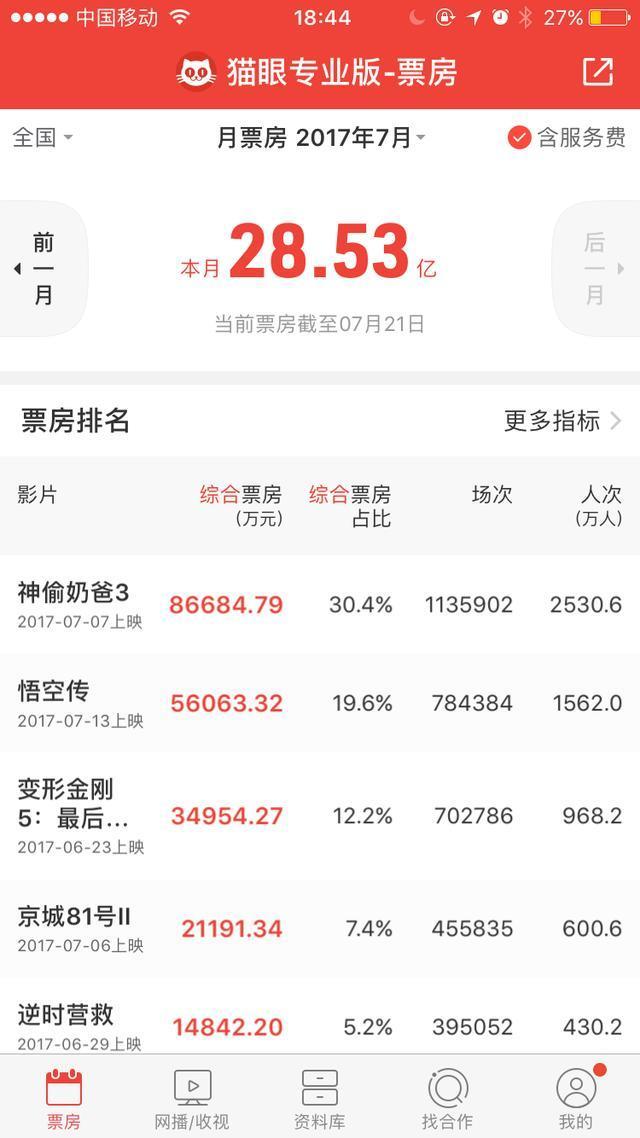The image size is (640, 1138).
Task: Open the 京城81号II box office row
Action: (320, 928)
